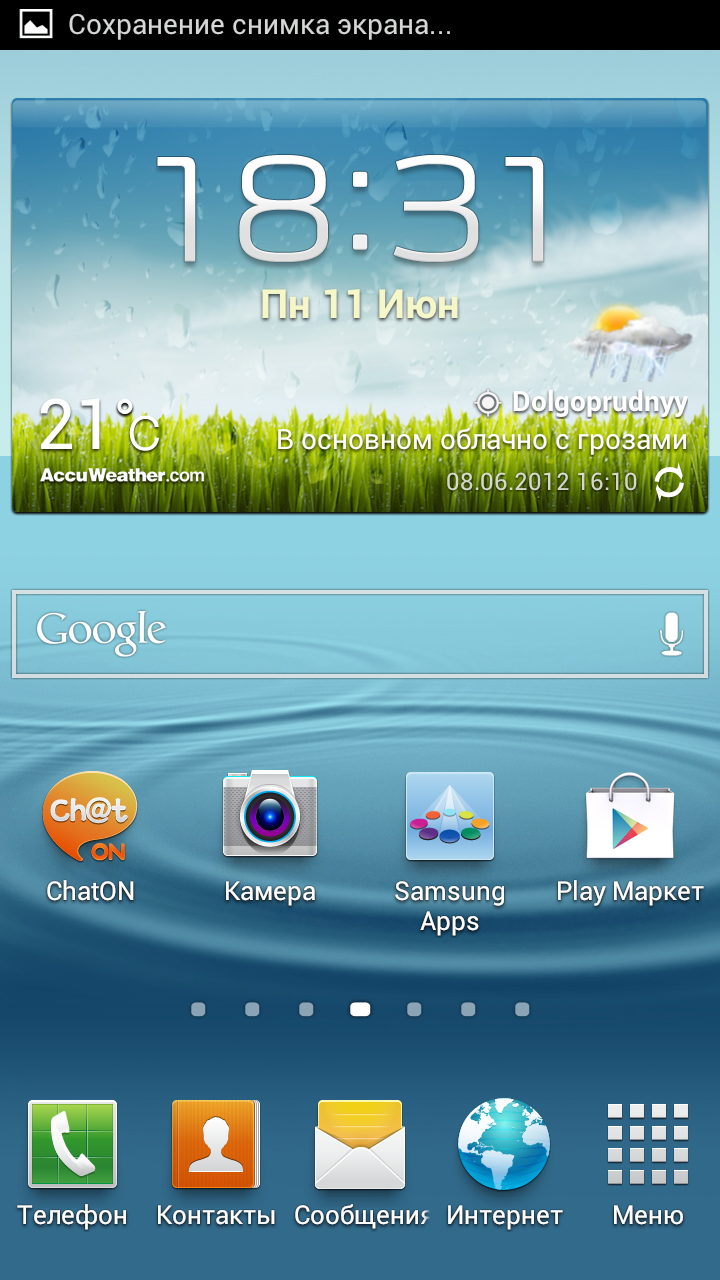
Task: Open the Меню app drawer
Action: pyautogui.click(x=648, y=1144)
